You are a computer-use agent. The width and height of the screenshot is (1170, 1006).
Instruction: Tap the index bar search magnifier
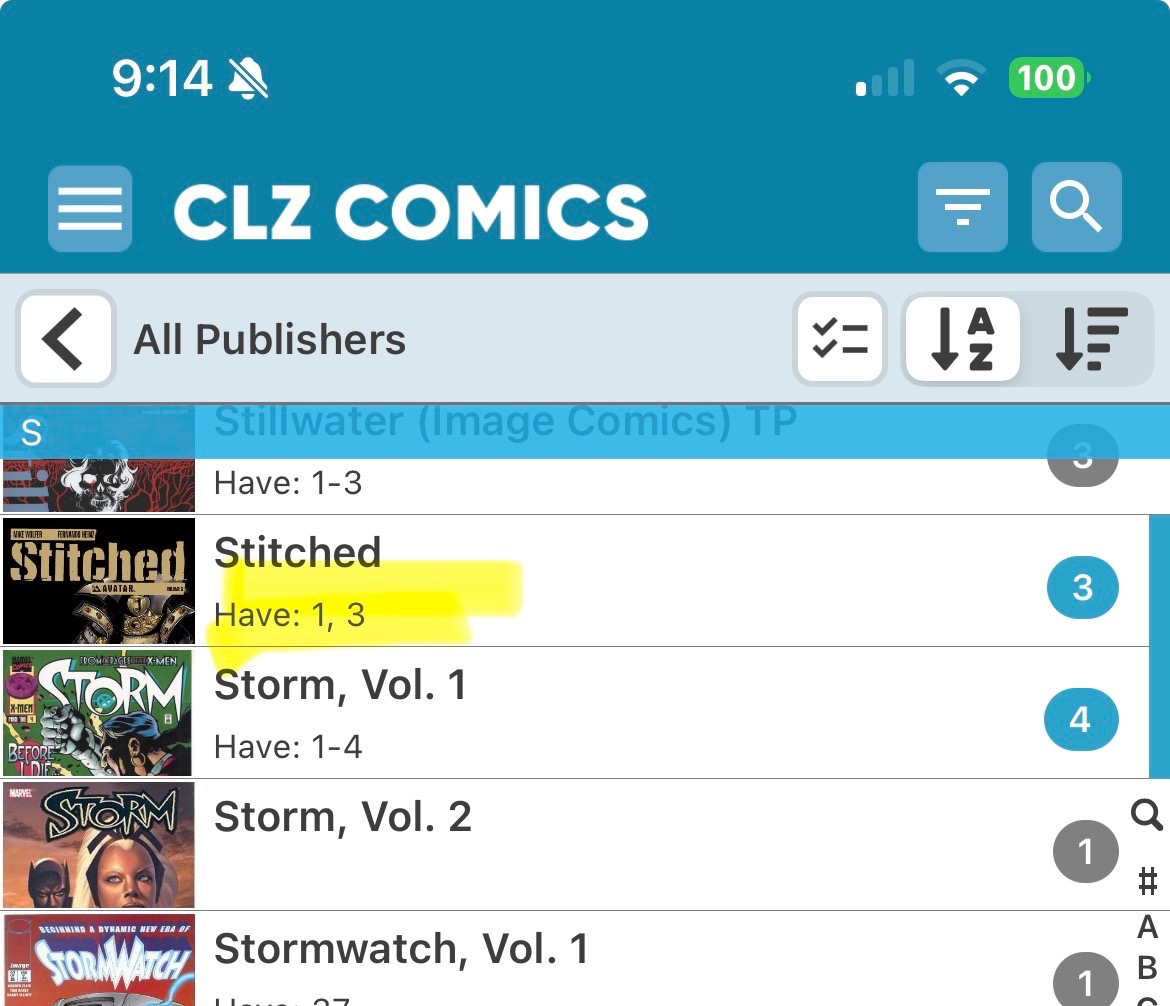tap(1147, 815)
